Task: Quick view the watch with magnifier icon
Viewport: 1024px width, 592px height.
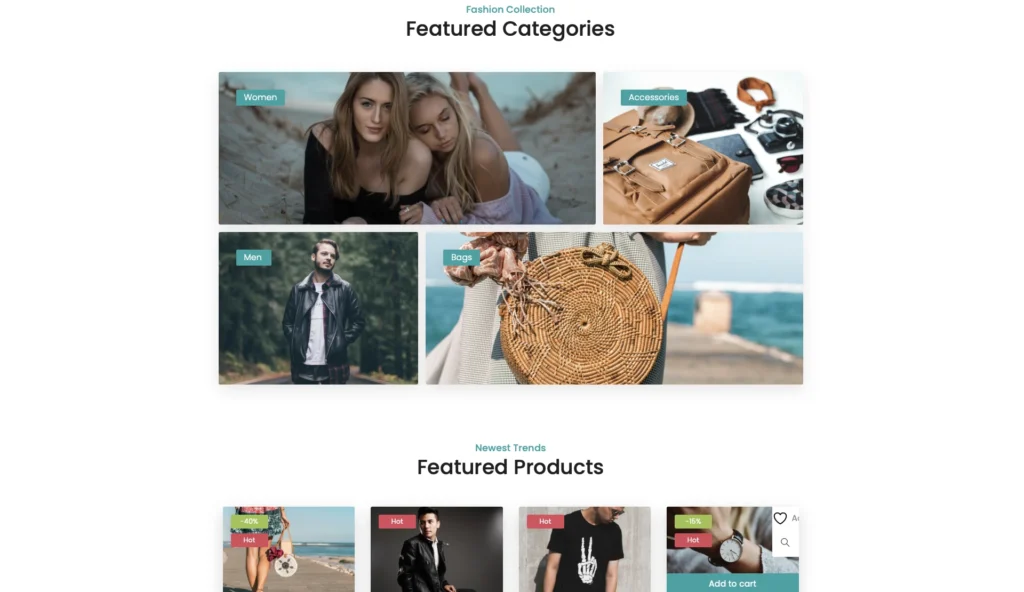Action: (x=785, y=543)
